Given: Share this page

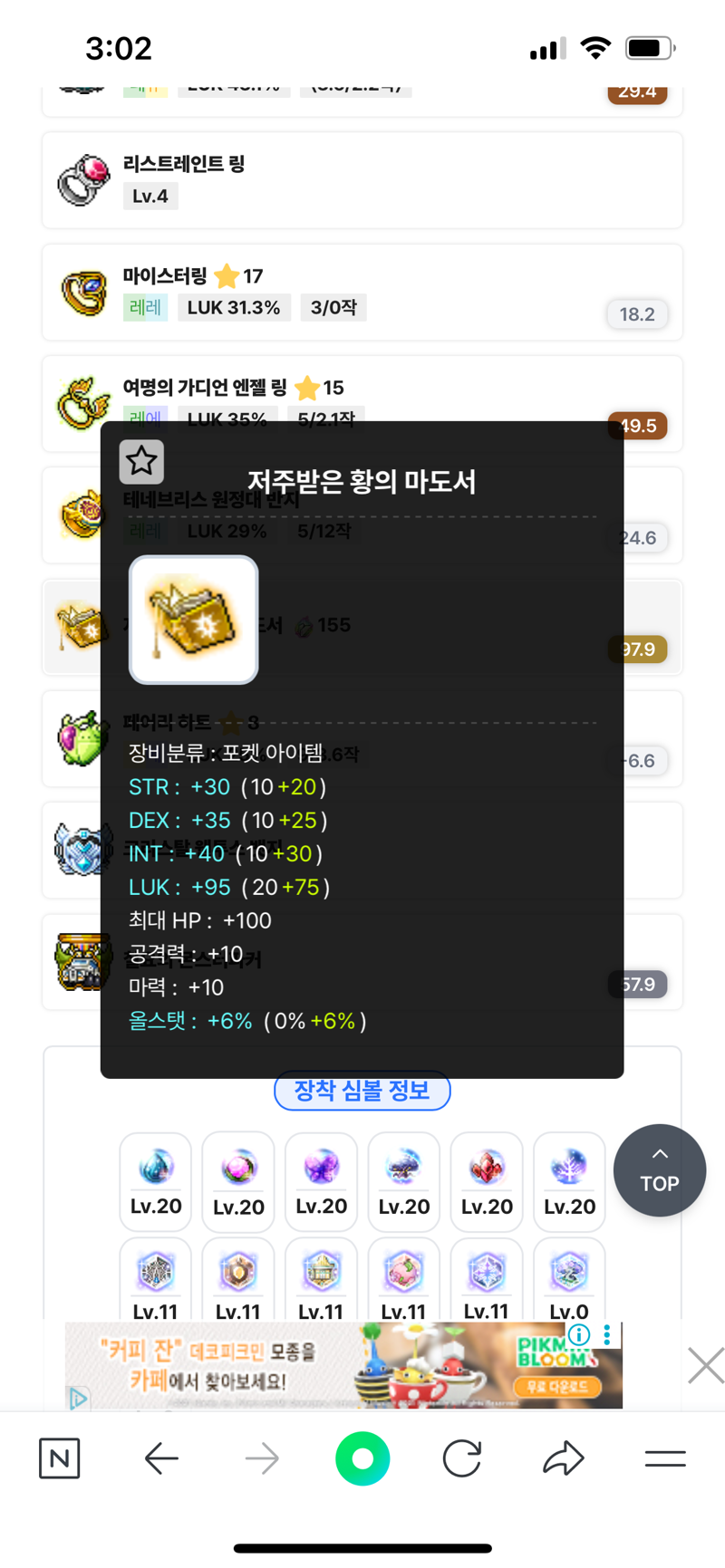Looking at the screenshot, I should [564, 1458].
